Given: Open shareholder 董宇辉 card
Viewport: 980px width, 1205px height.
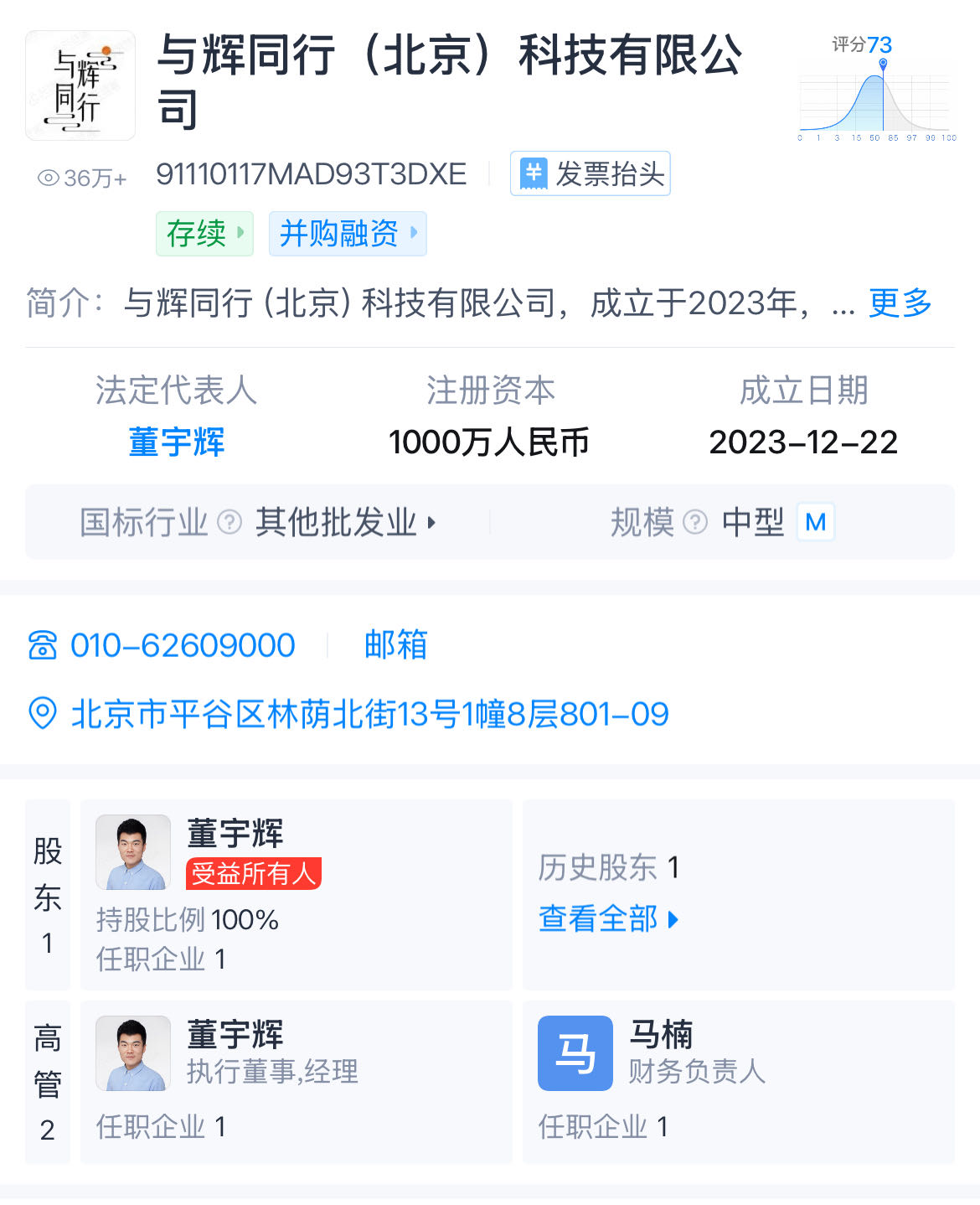Looking at the screenshot, I should click(x=295, y=894).
